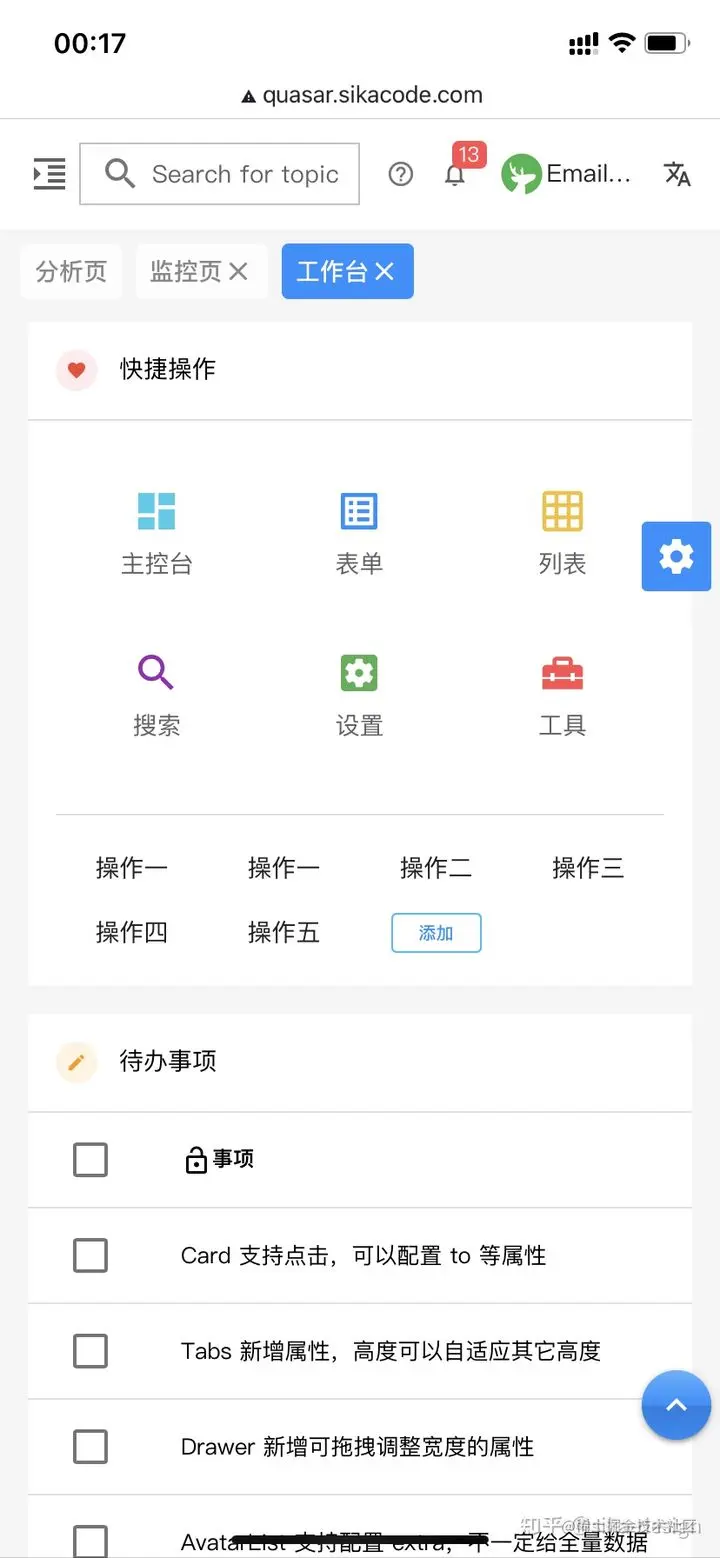Open the 主控台 shortcut
The width and height of the screenshot is (720, 1558).
pyautogui.click(x=156, y=532)
